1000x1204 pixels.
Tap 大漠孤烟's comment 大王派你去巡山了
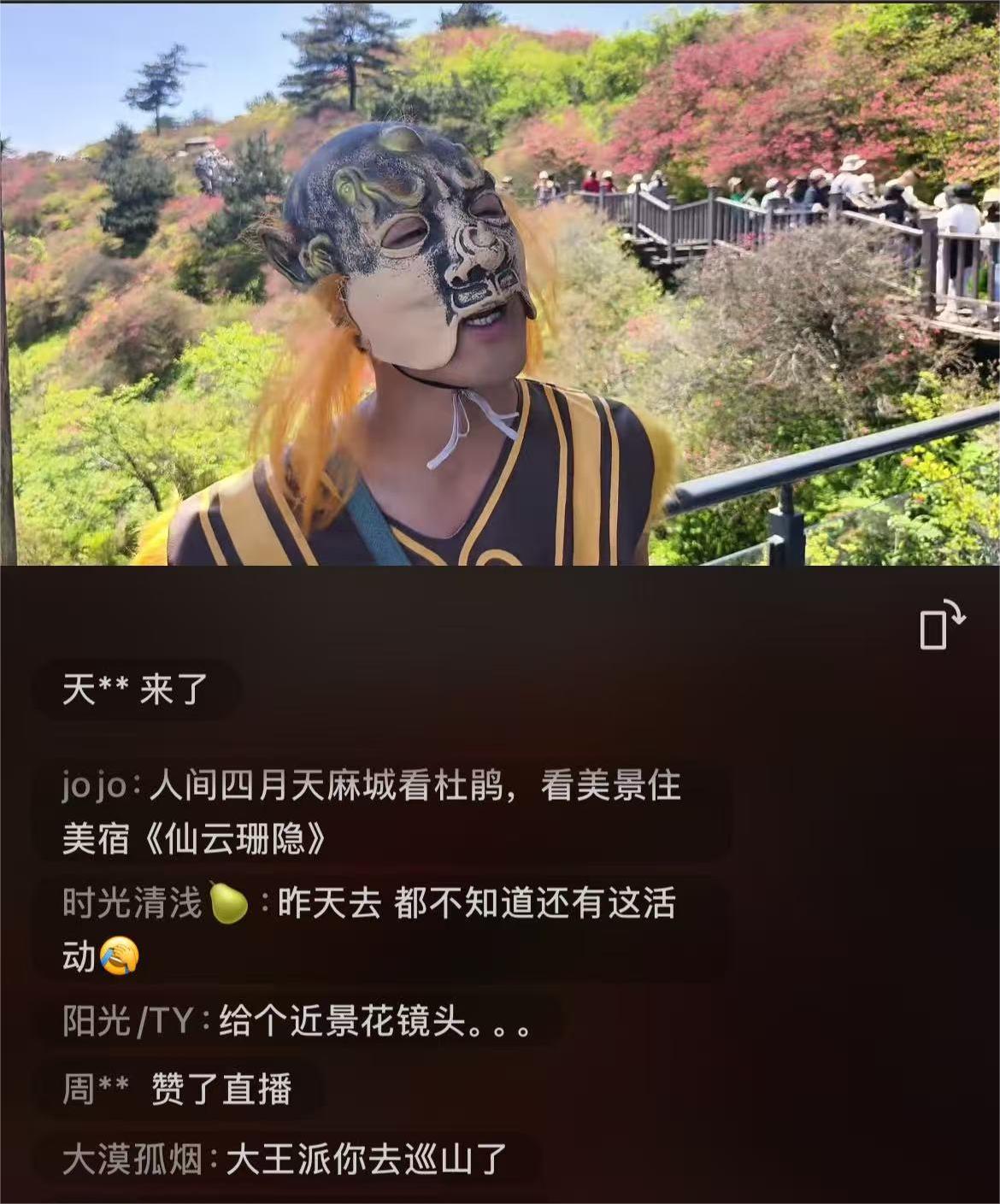pyautogui.click(x=285, y=1160)
